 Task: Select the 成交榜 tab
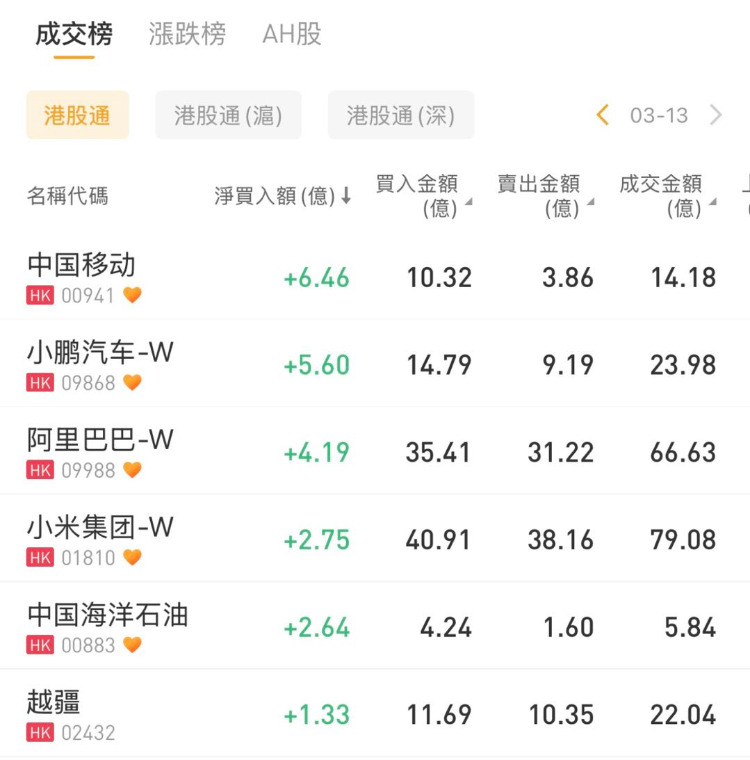pyautogui.click(x=74, y=34)
